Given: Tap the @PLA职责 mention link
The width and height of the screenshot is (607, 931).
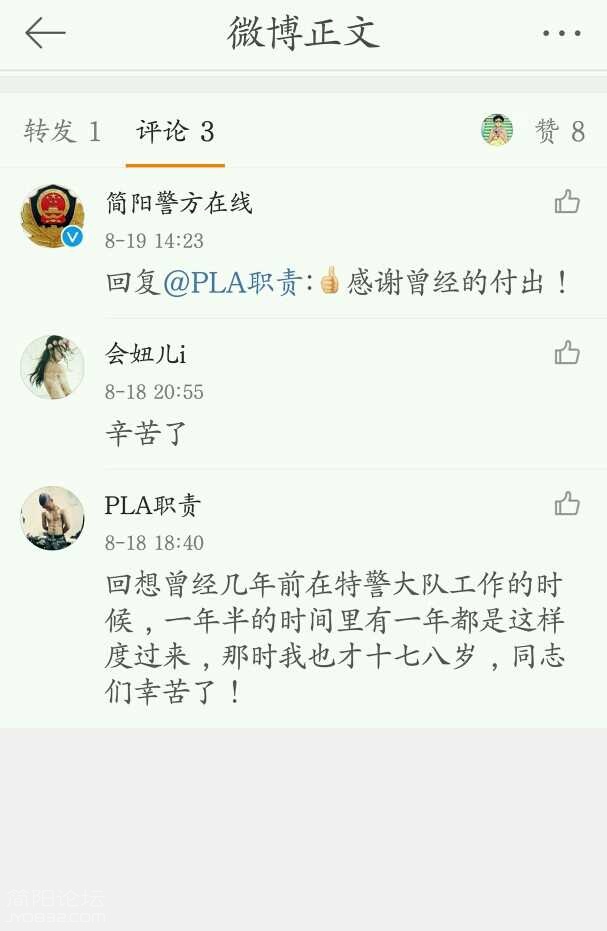Looking at the screenshot, I should coord(233,283).
